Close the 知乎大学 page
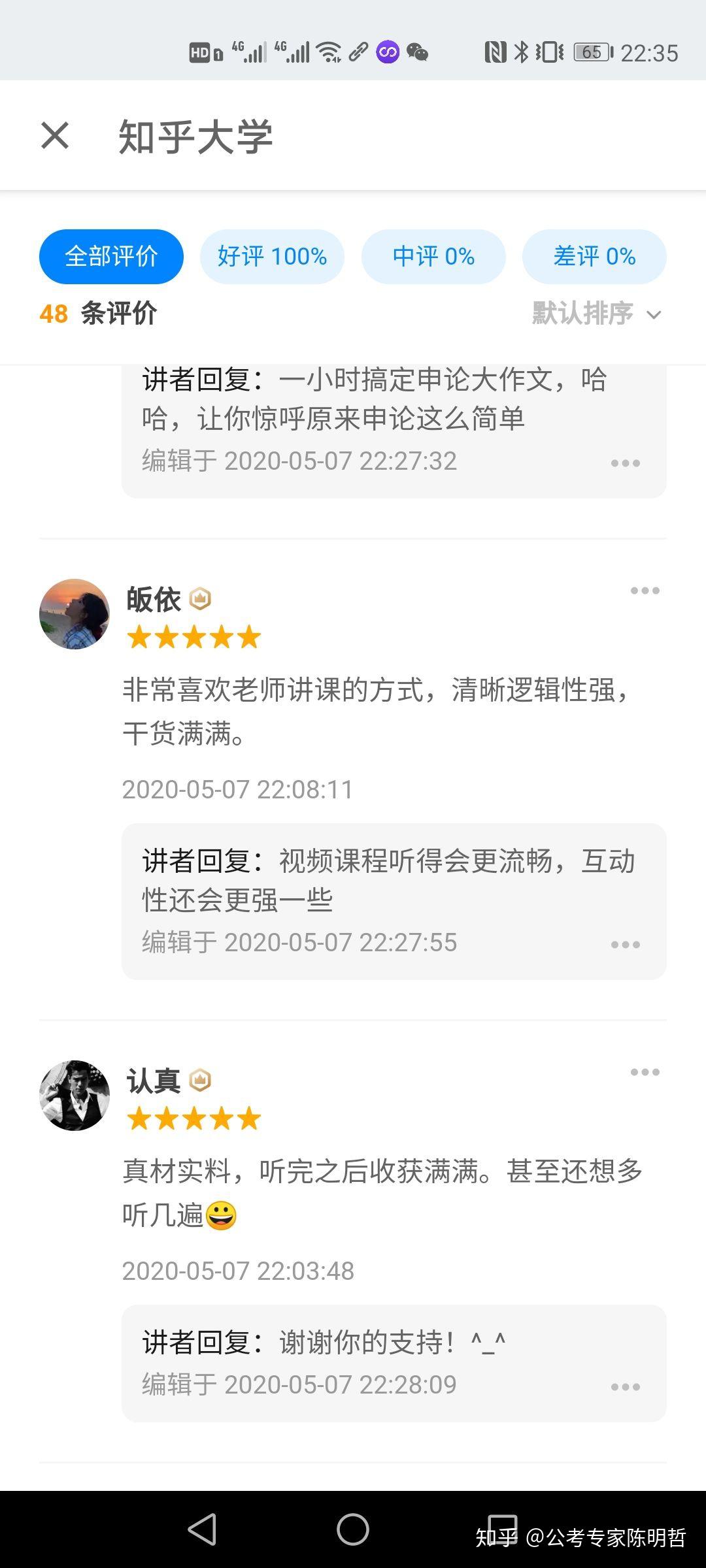706x1568 pixels. [x=55, y=136]
